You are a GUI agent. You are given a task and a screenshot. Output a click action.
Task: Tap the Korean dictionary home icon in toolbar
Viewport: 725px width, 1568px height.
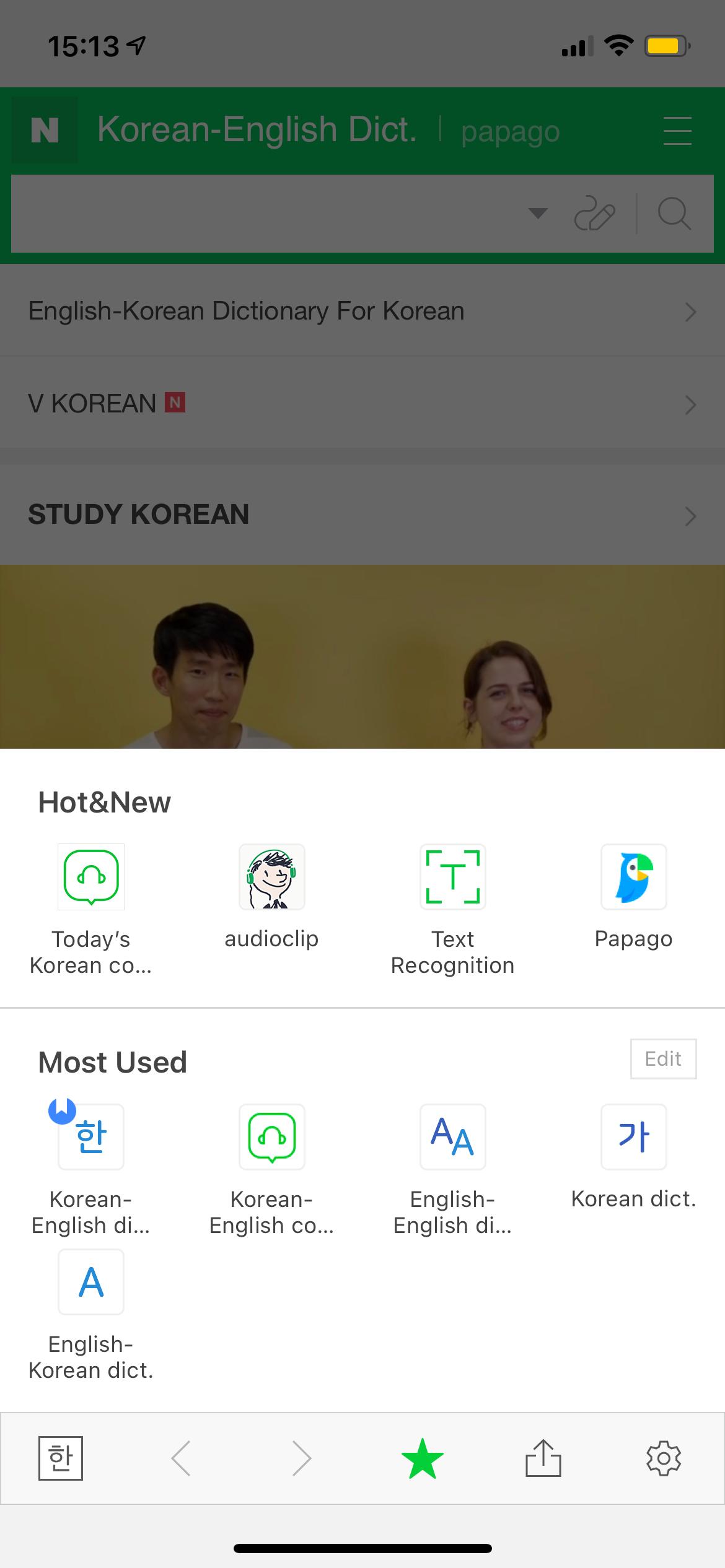[x=60, y=1458]
